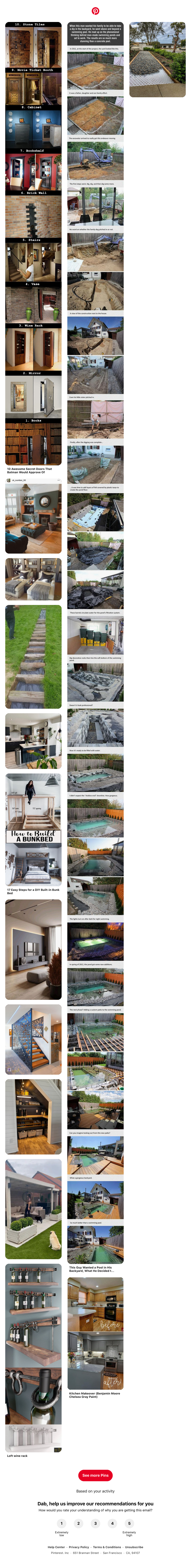The width and height of the screenshot is (191, 1568).
Task: Unsubscribe from these emails
Action: (x=134, y=1547)
